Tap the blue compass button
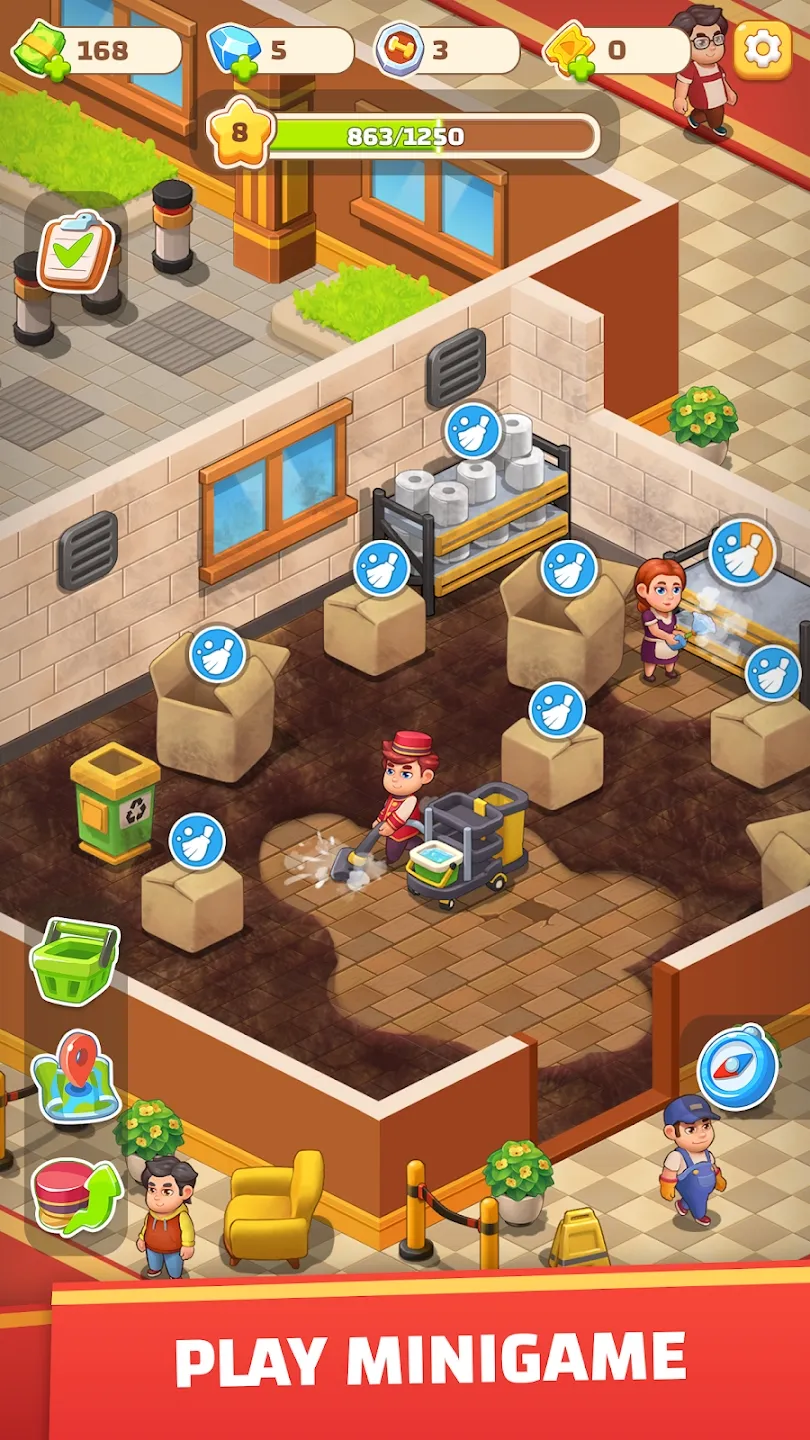 738,1067
